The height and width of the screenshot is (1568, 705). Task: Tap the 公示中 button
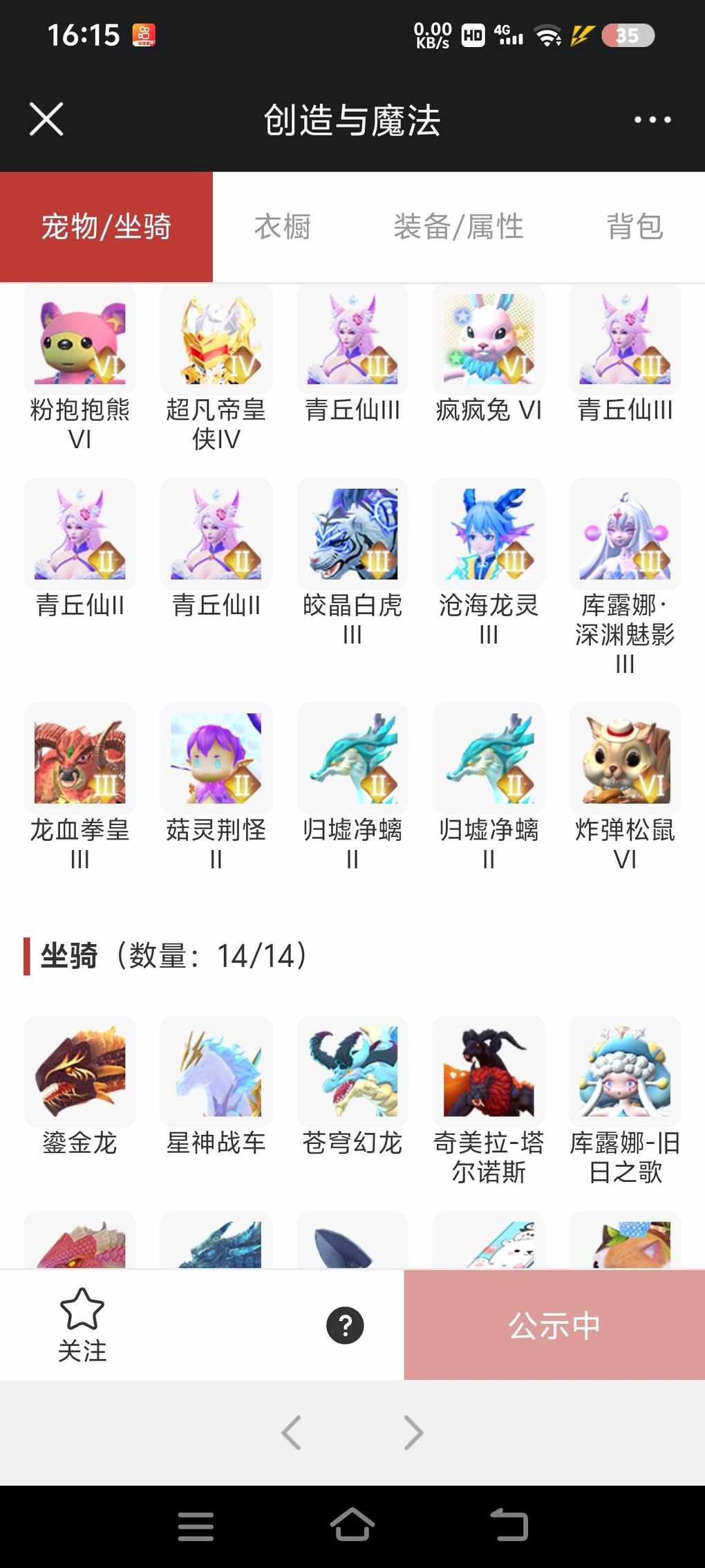click(x=554, y=1325)
